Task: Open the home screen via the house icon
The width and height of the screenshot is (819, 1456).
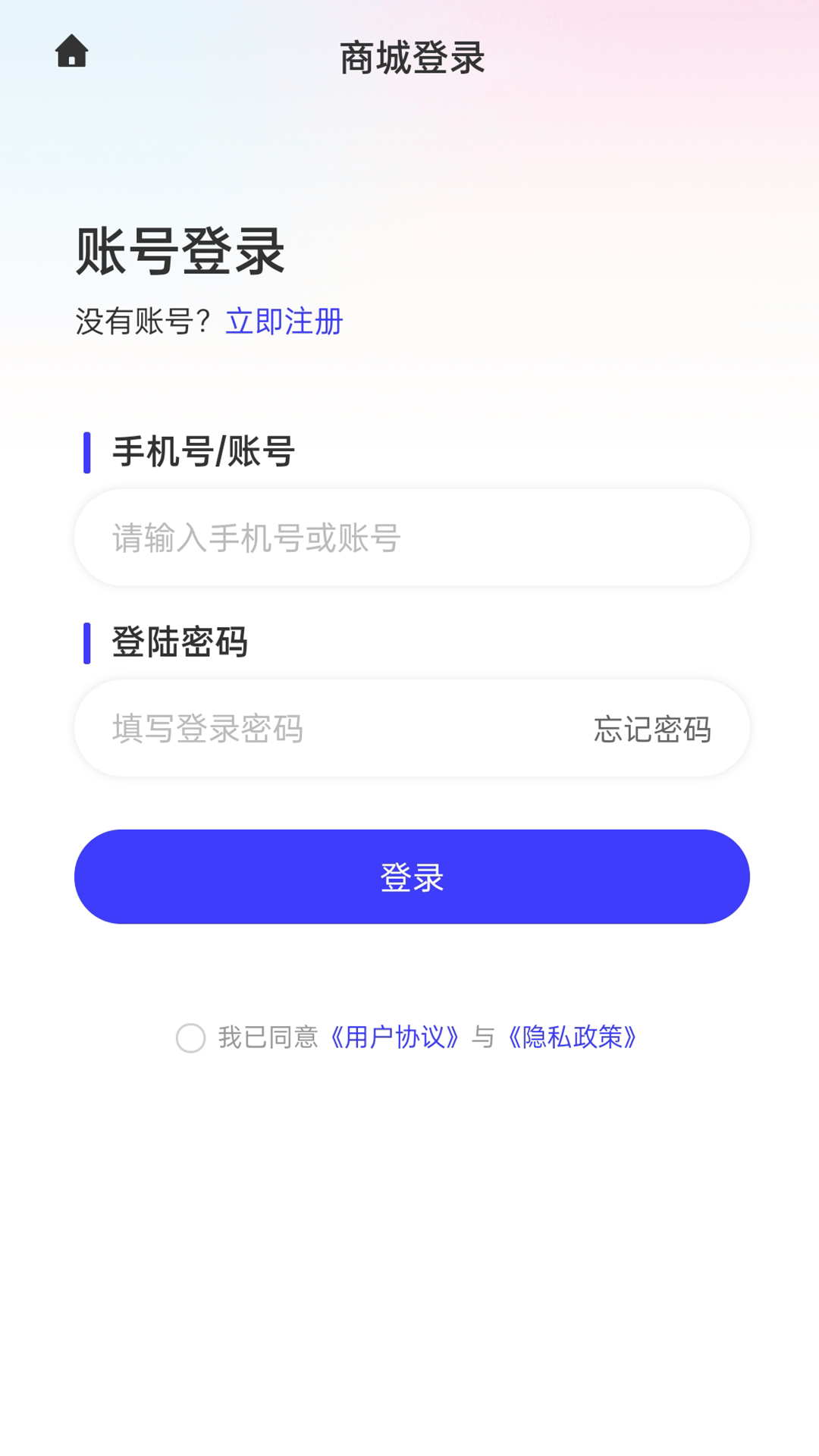Action: [72, 52]
